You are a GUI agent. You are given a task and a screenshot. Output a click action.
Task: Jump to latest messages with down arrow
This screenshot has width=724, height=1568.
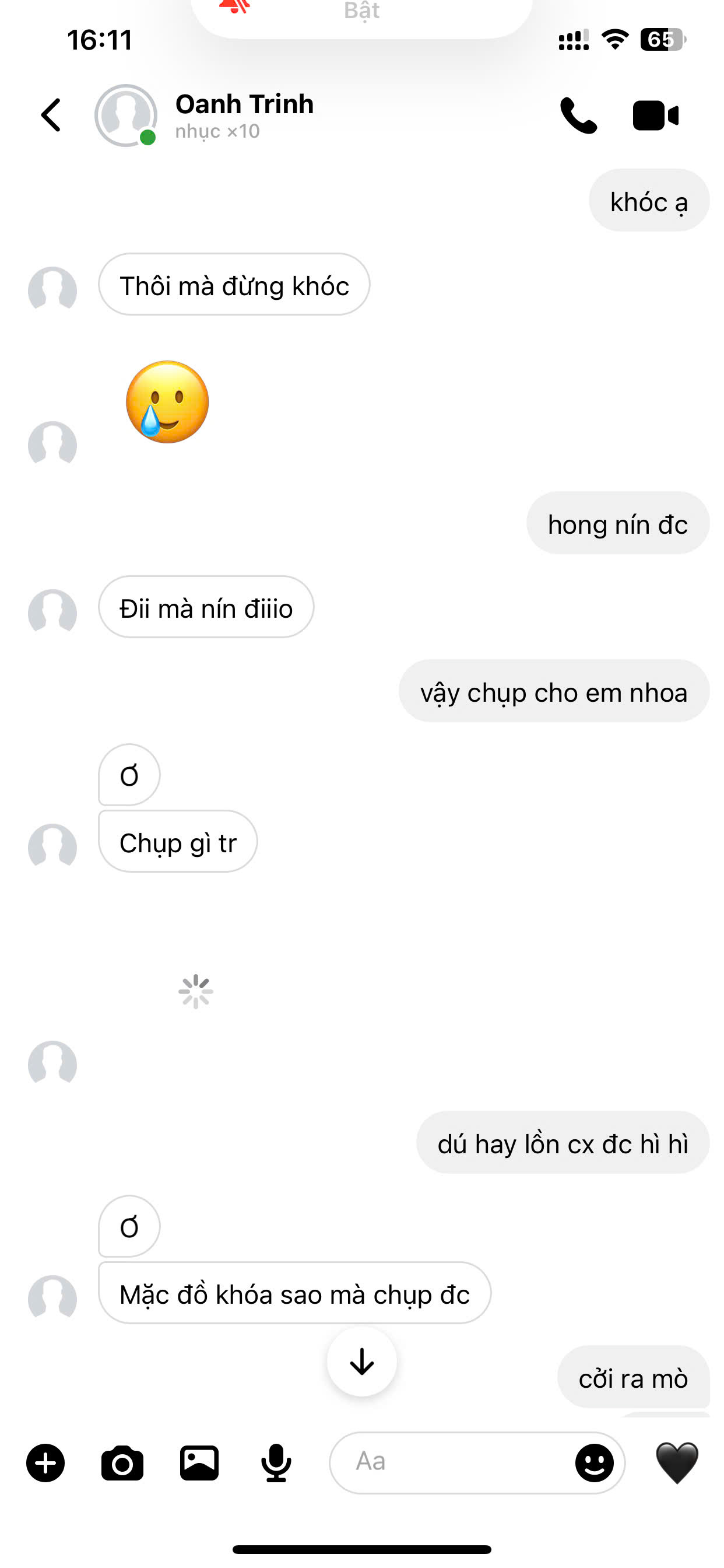coord(362,1361)
